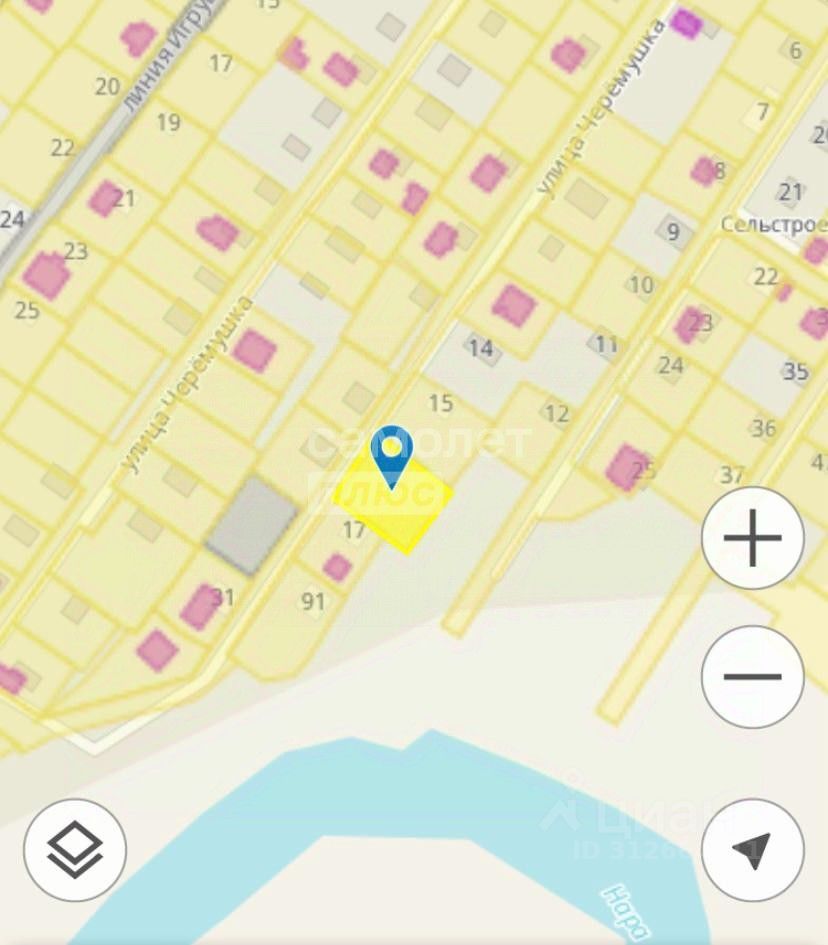Open the map layers selector
The width and height of the screenshot is (828, 945).
tap(75, 850)
